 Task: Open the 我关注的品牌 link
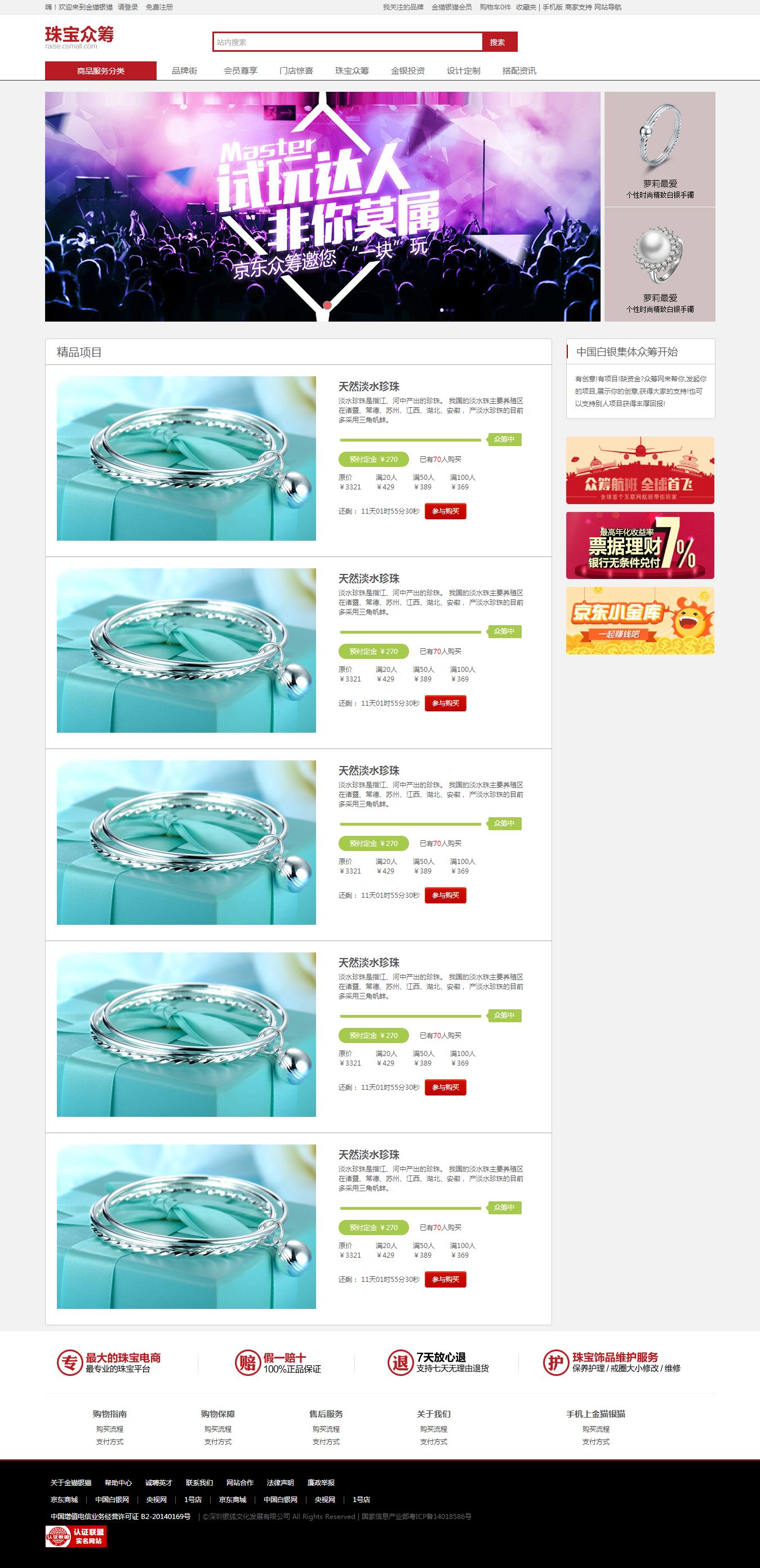tap(402, 7)
